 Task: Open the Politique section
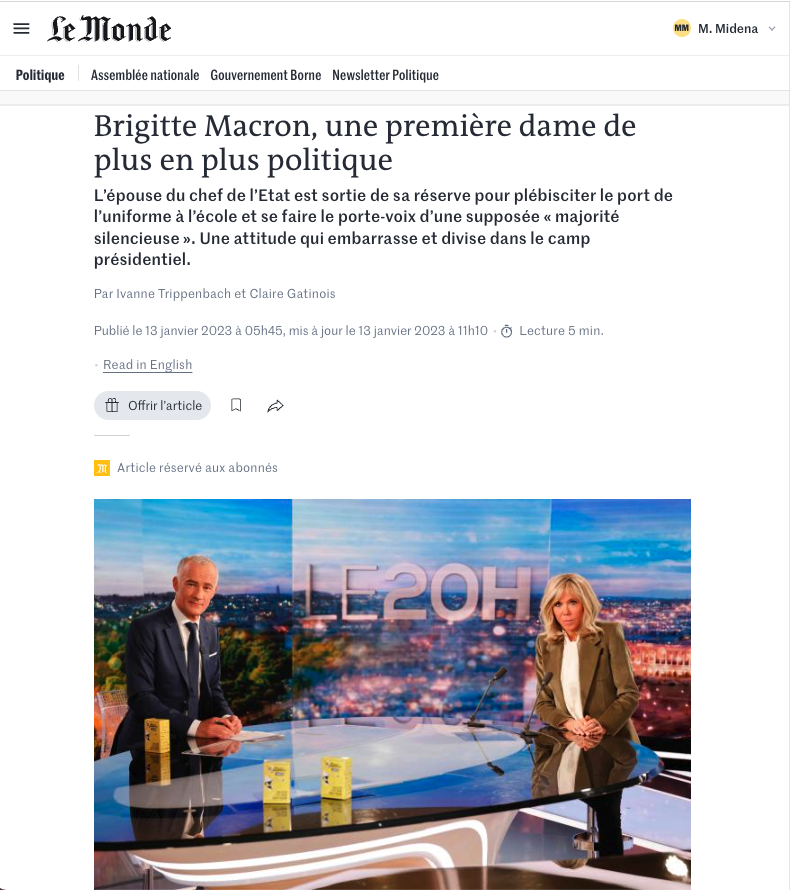(x=40, y=75)
